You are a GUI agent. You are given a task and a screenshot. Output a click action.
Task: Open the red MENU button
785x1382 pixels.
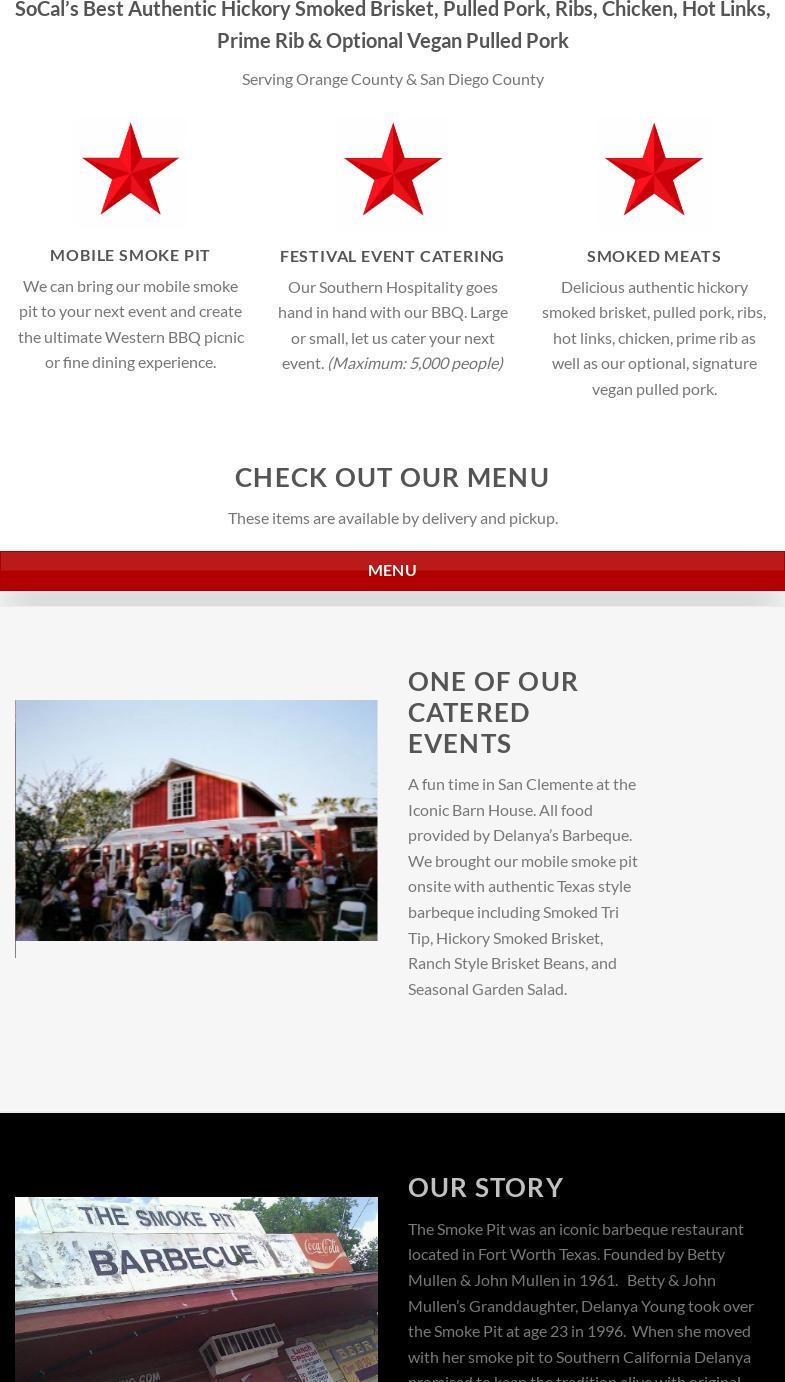[392, 570]
